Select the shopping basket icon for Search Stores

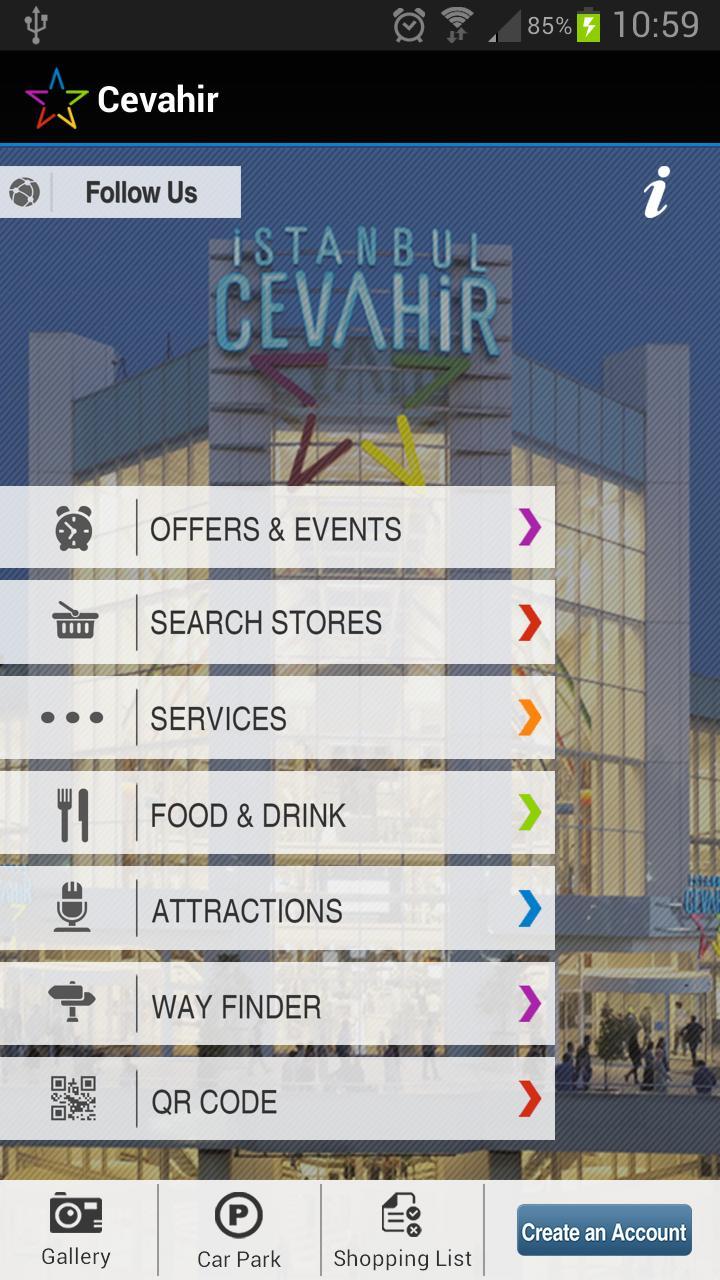point(73,622)
